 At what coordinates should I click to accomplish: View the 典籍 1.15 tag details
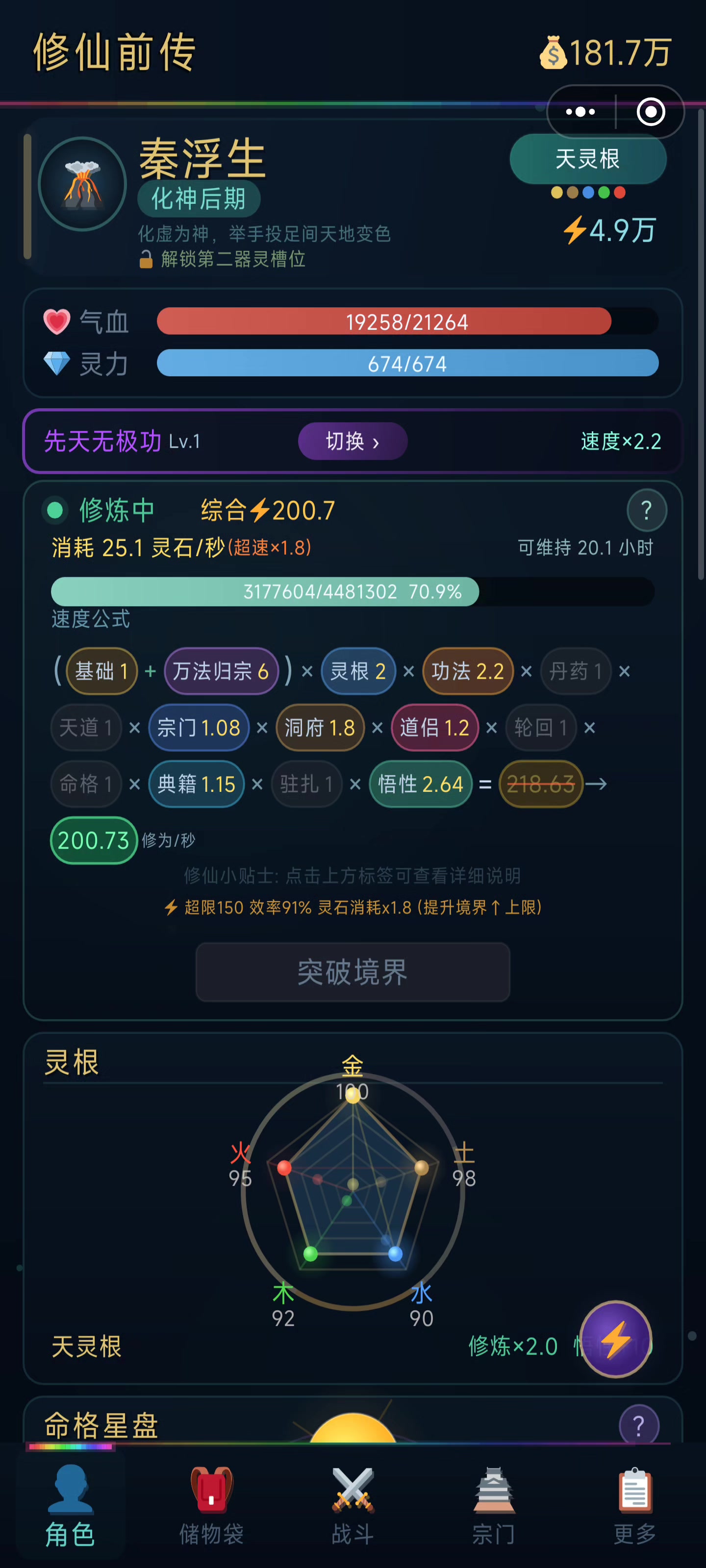(x=196, y=784)
